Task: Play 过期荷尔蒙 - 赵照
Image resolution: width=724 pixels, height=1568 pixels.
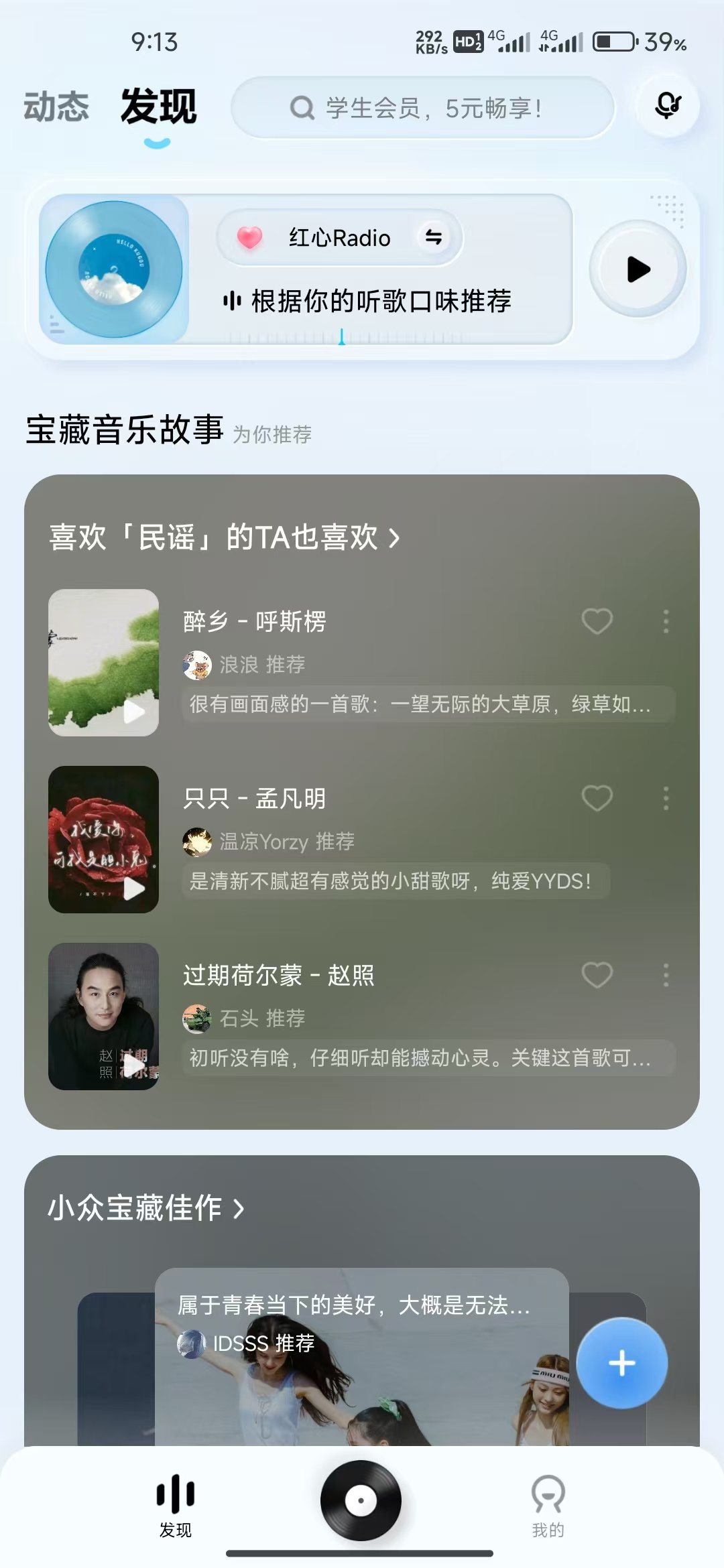Action: pyautogui.click(x=104, y=1016)
